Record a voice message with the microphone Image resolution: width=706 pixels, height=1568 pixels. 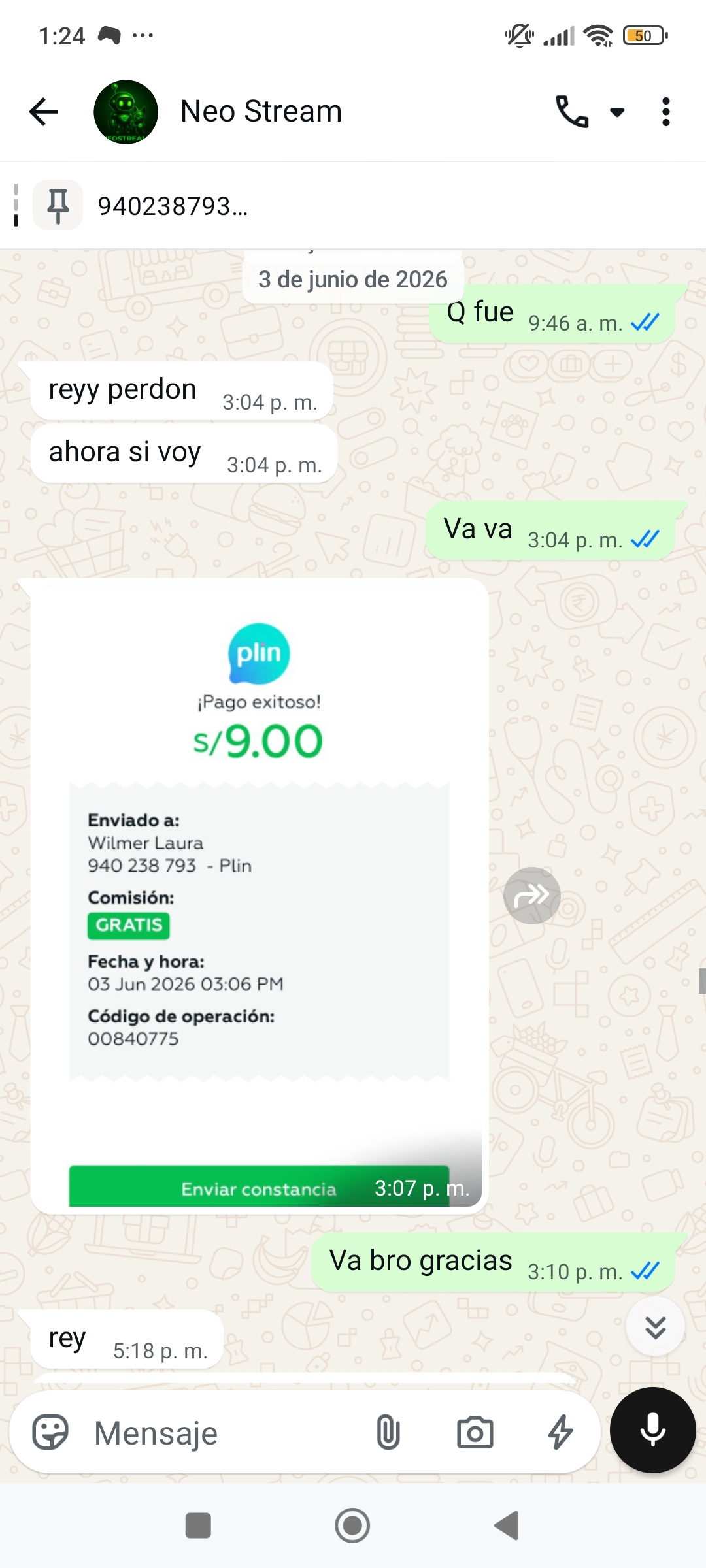tap(652, 1429)
